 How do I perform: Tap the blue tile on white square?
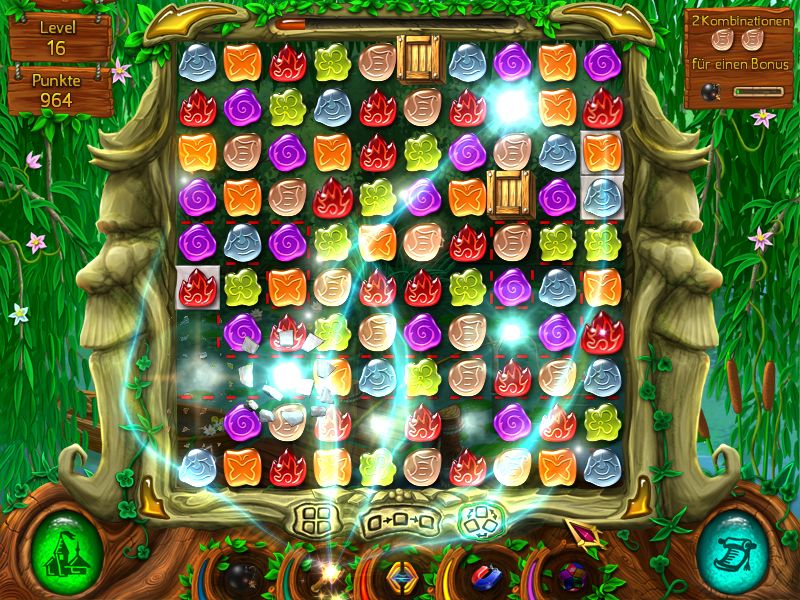point(602,196)
